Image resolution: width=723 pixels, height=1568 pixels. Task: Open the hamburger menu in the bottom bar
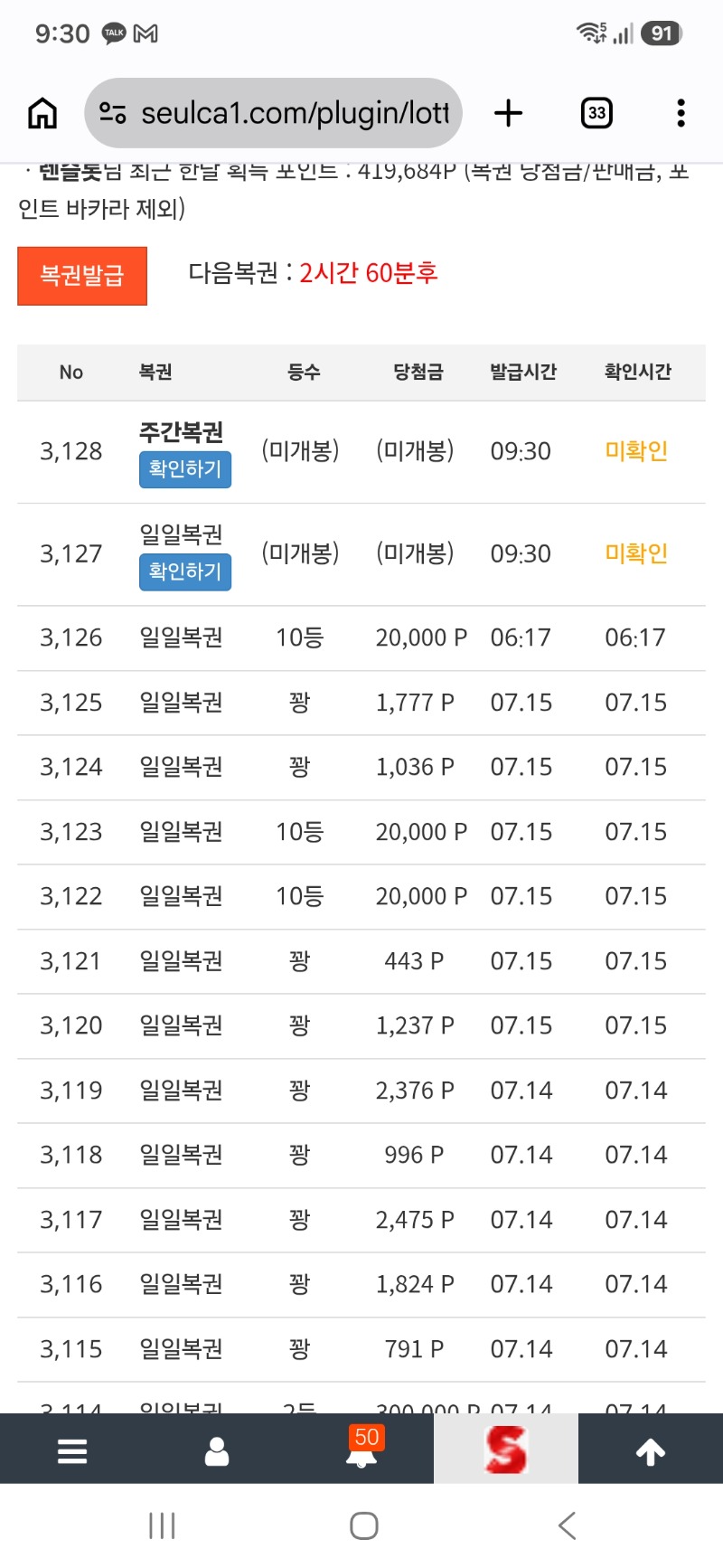(72, 1451)
